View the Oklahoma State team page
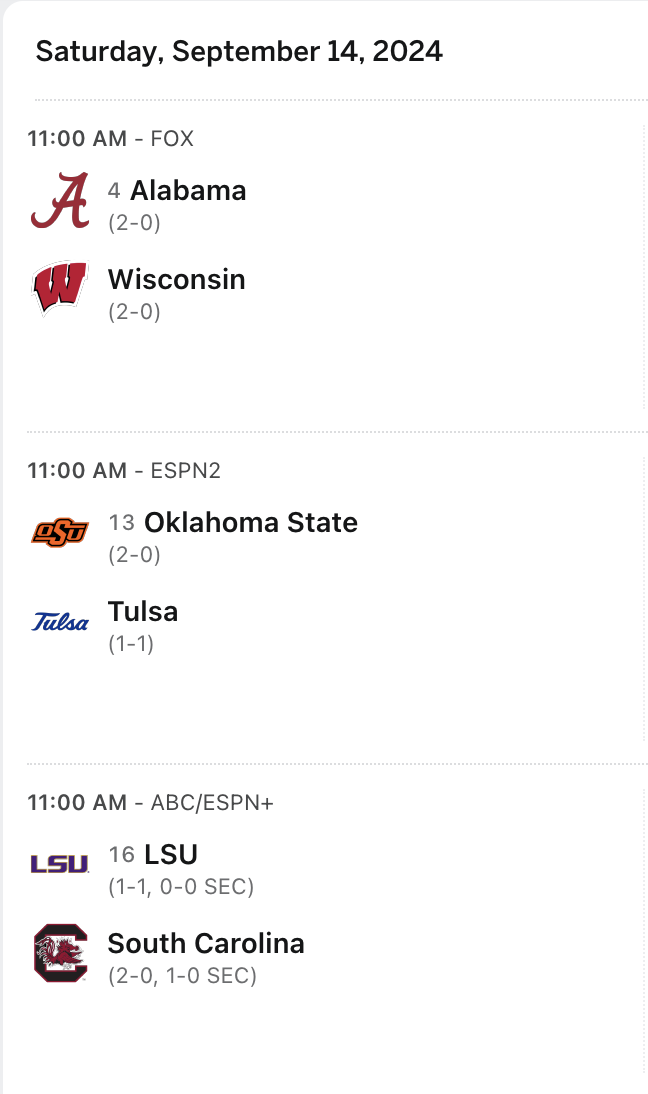648x1094 pixels. point(250,522)
